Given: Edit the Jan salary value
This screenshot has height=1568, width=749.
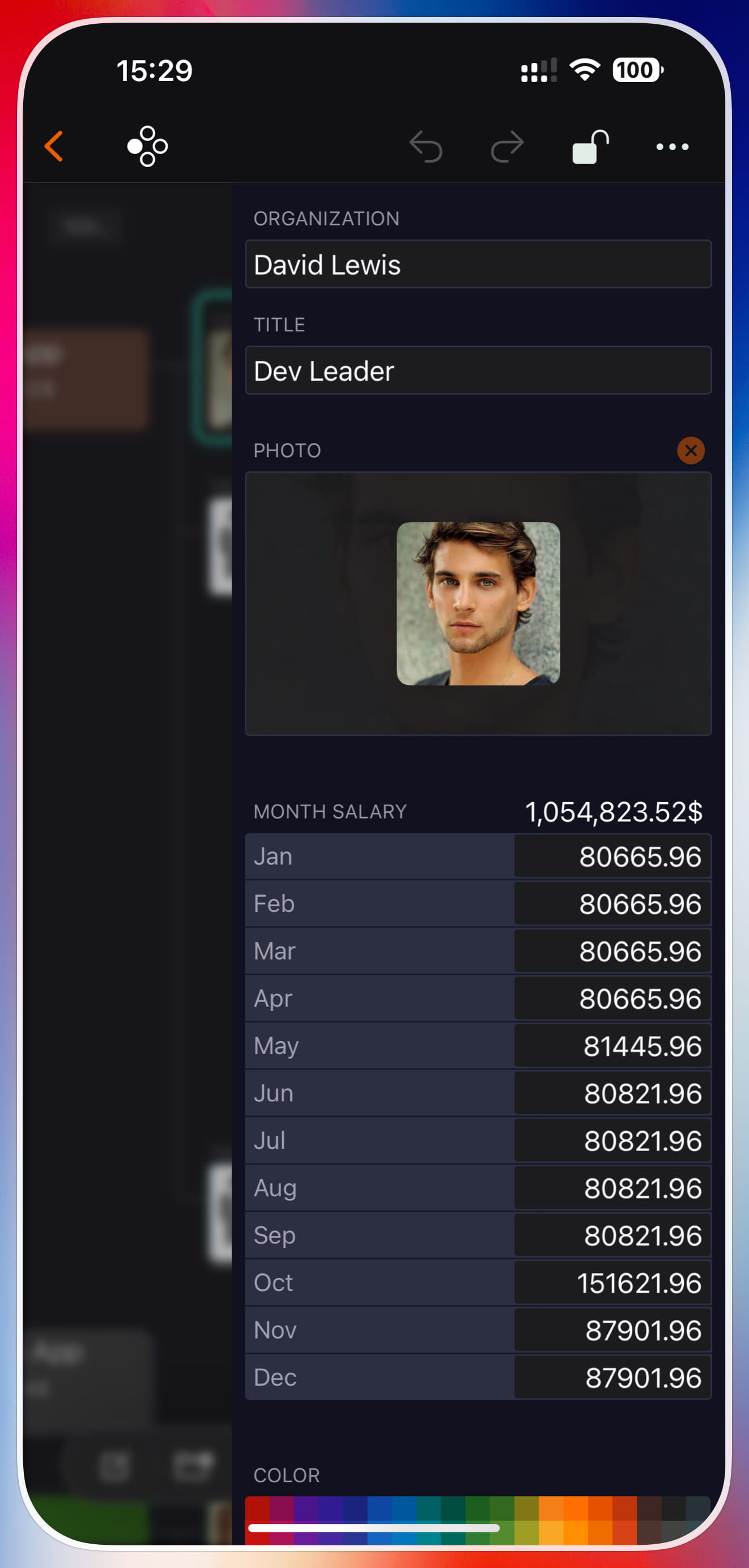Looking at the screenshot, I should pyautogui.click(x=612, y=857).
